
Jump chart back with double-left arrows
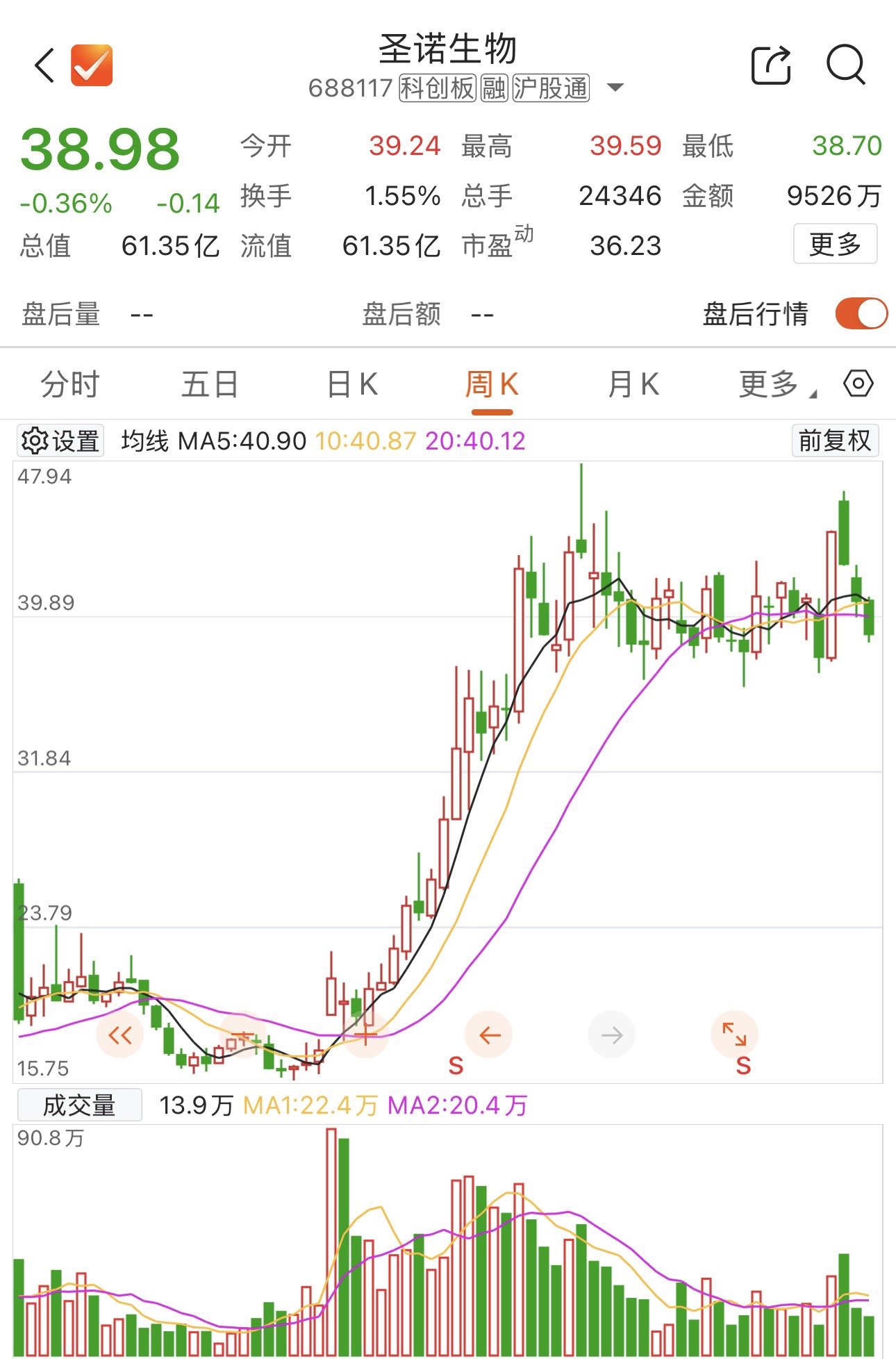point(120,1036)
